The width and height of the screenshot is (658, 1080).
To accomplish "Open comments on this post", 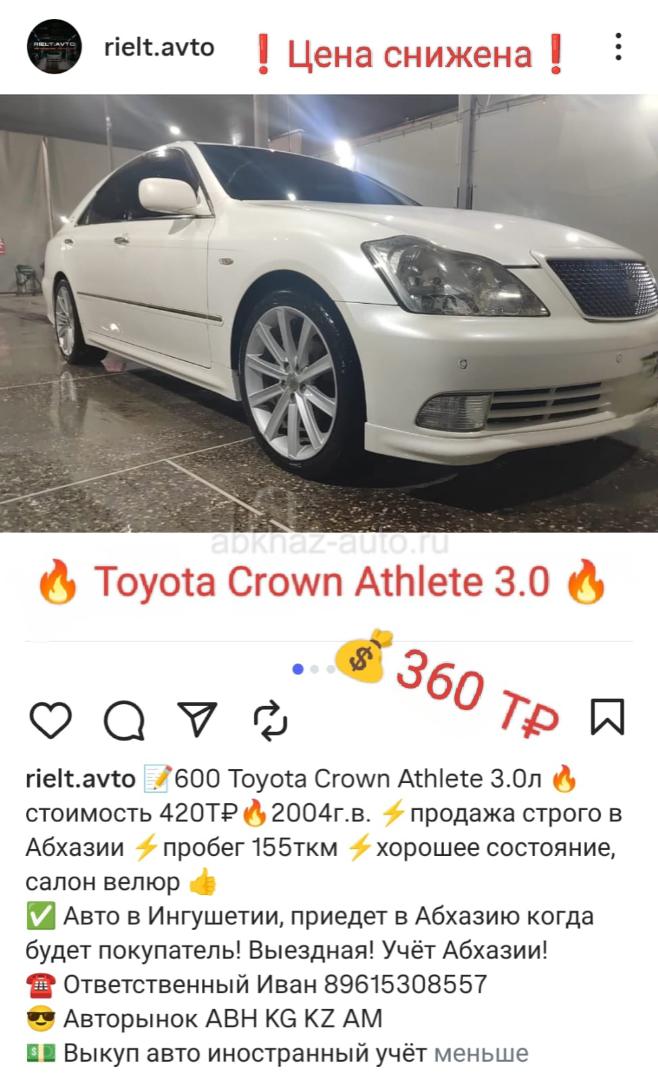I will [124, 718].
